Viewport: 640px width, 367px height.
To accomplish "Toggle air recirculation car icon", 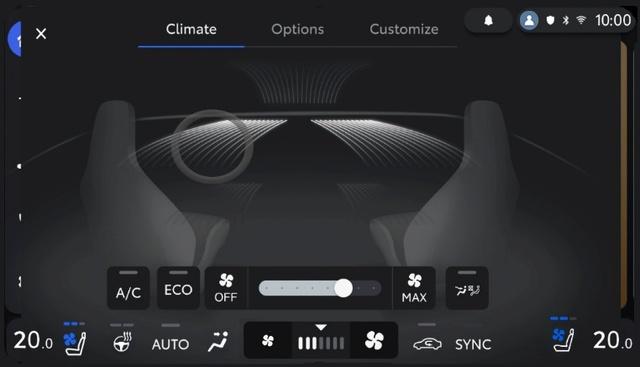I will coord(427,340).
